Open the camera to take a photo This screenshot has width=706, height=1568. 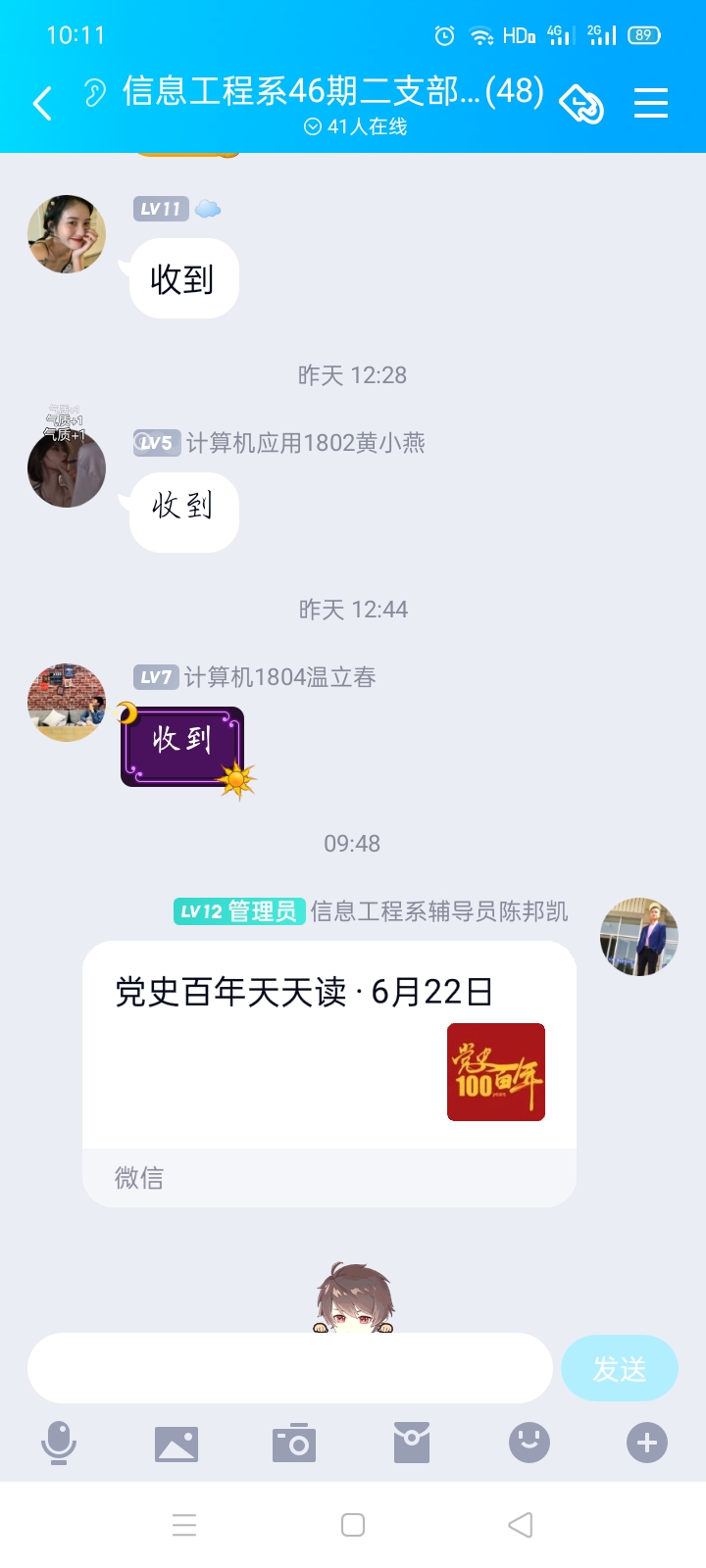pyautogui.click(x=294, y=1443)
